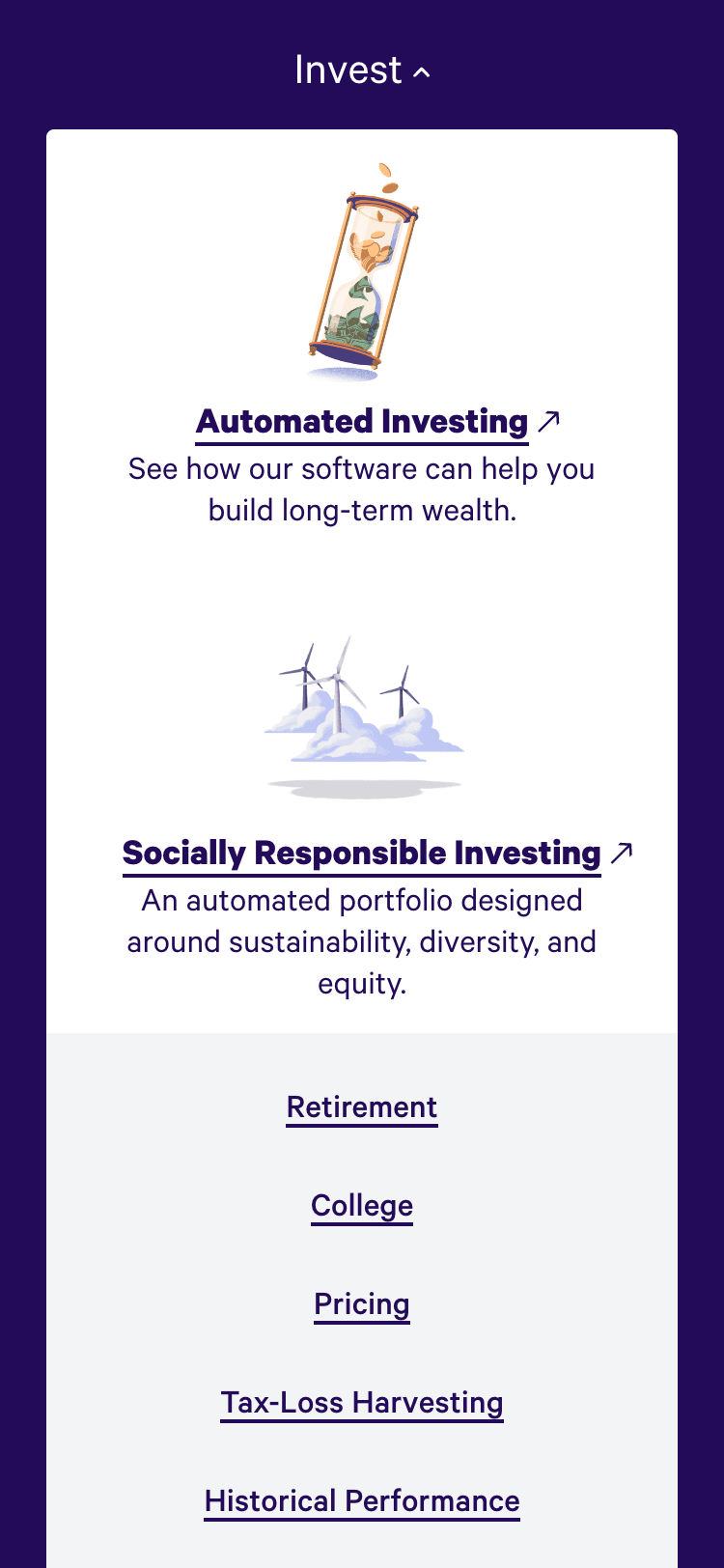Click the wind turbines illustration
This screenshot has height=1568, width=724.
pyautogui.click(x=362, y=705)
